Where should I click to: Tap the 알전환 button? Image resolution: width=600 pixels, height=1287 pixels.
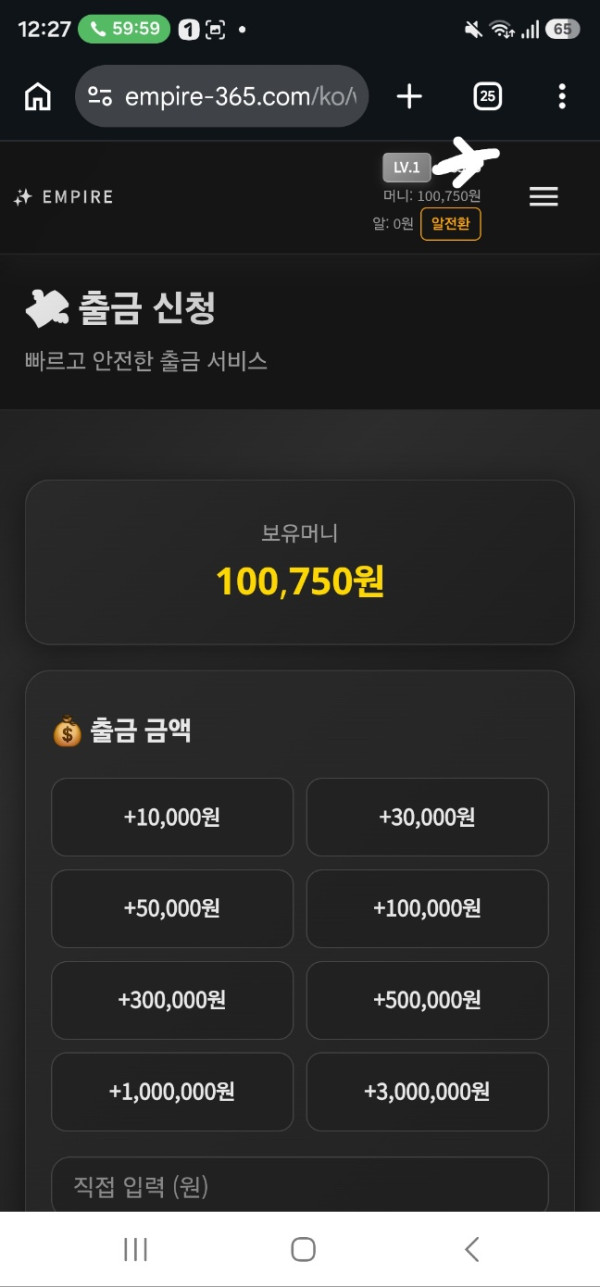451,224
